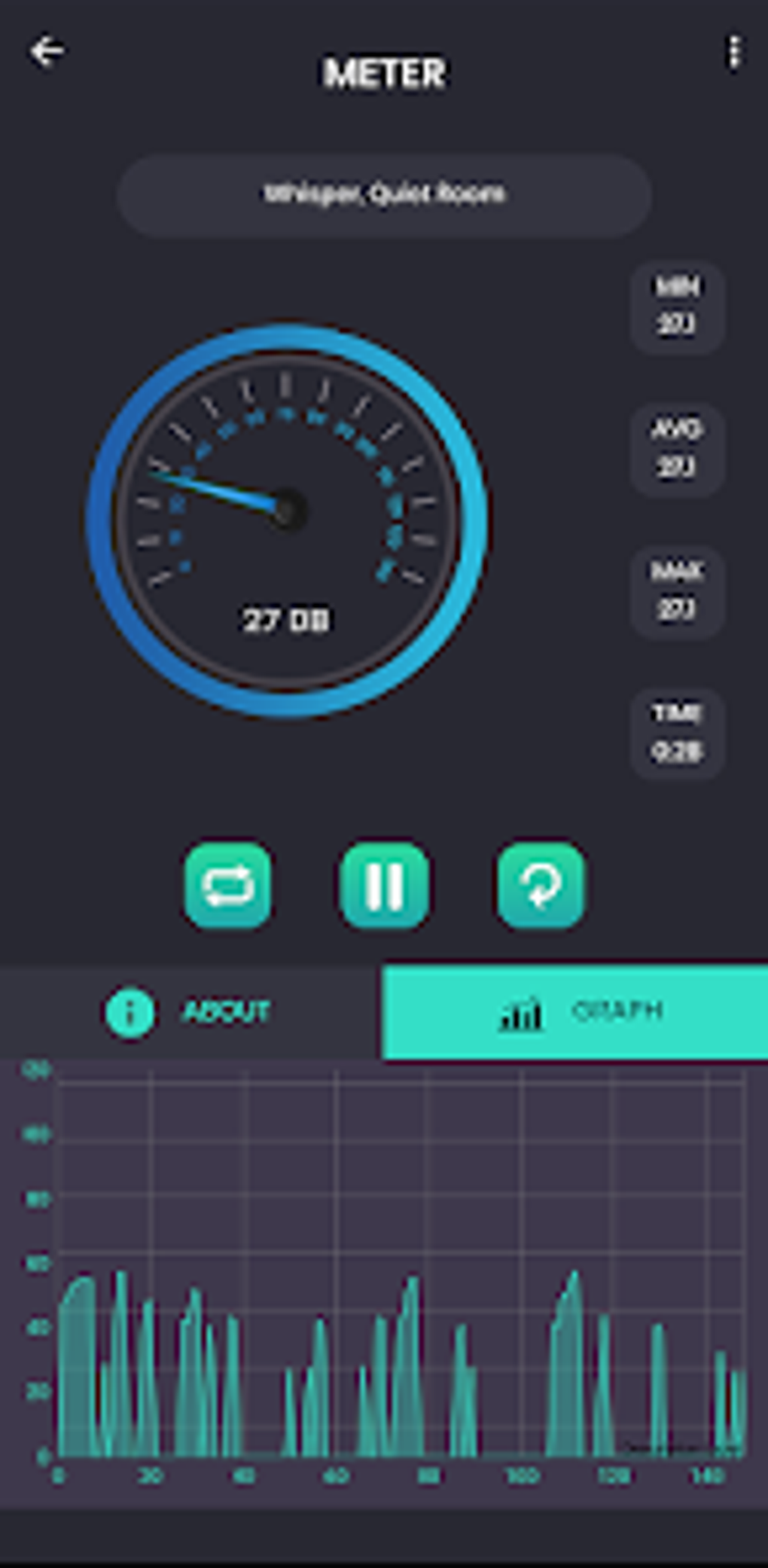The height and width of the screenshot is (1568, 768).
Task: Select the GRAPH tab
Action: 576,1011
